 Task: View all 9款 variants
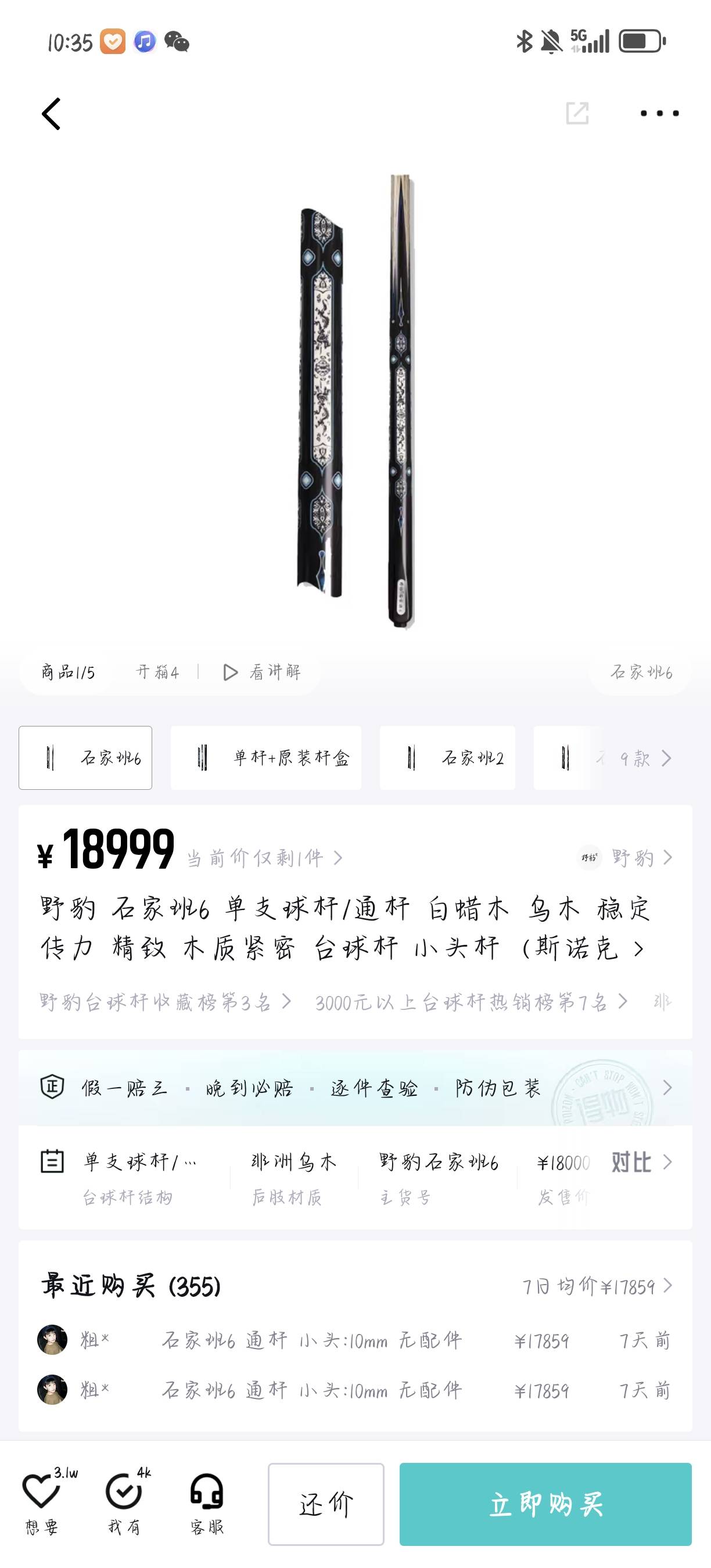pos(645,758)
